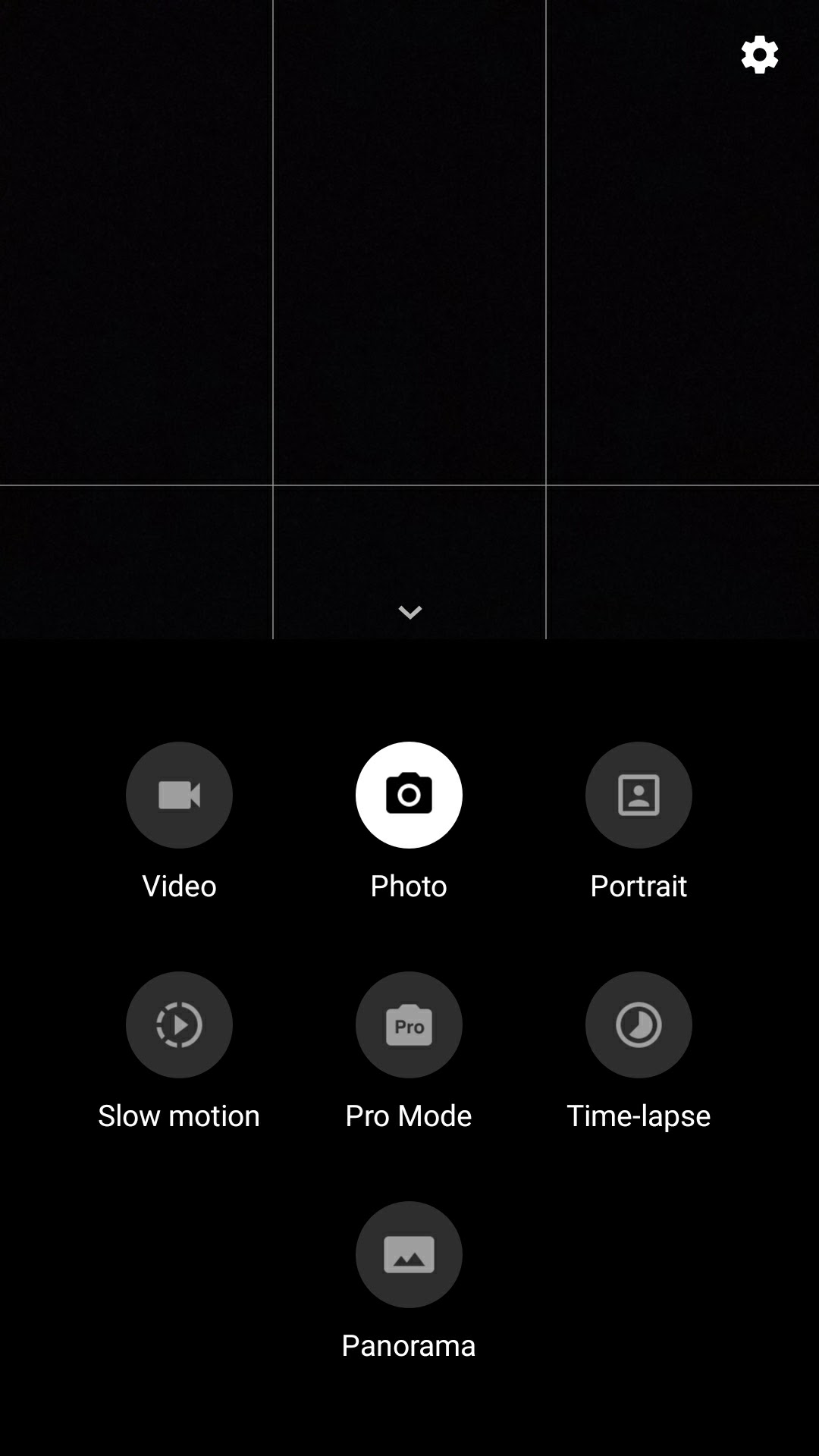Switch to Video mode
The image size is (819, 1456).
click(x=179, y=795)
